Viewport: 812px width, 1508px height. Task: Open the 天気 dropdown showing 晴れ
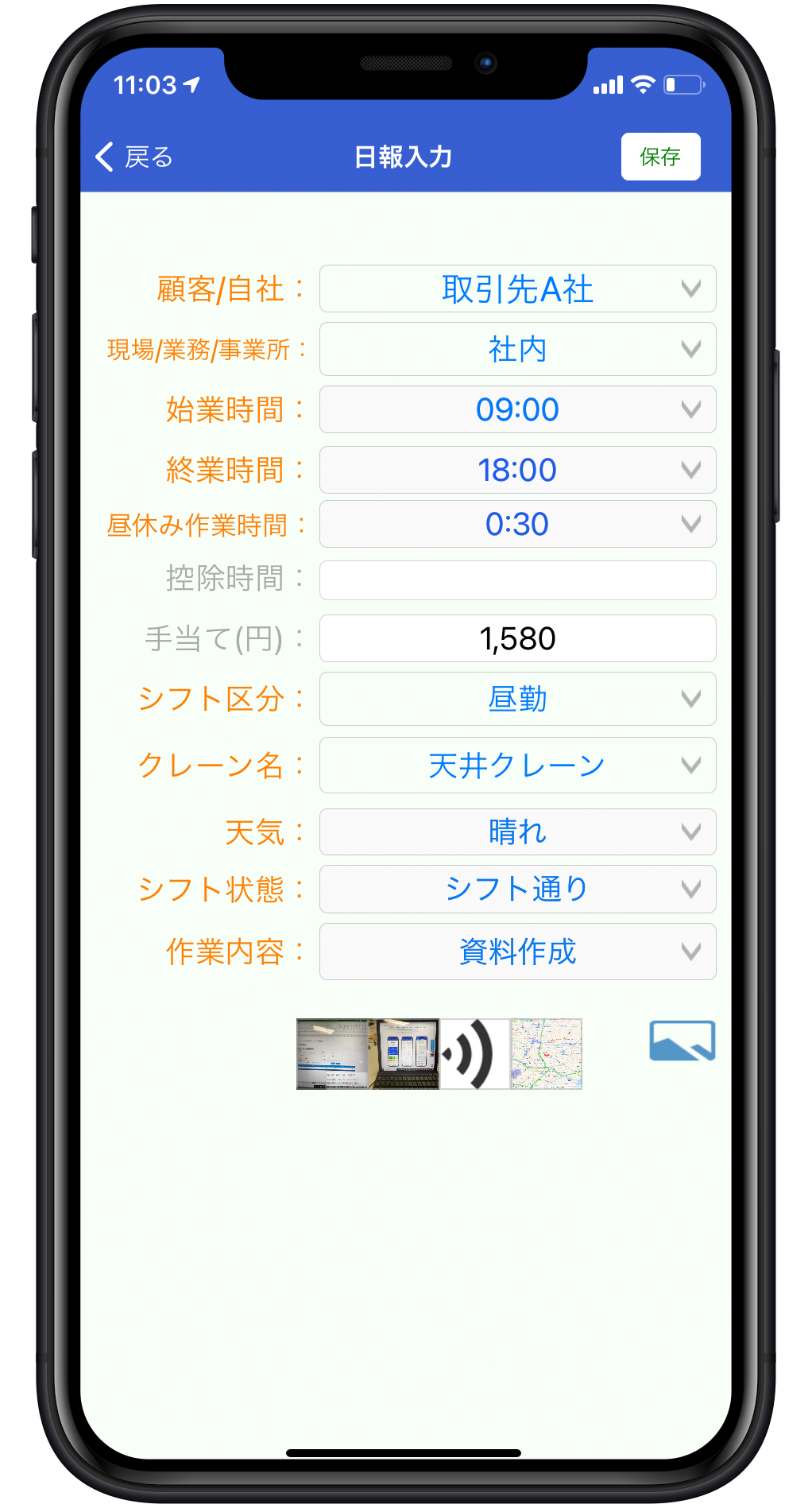pyautogui.click(x=517, y=832)
